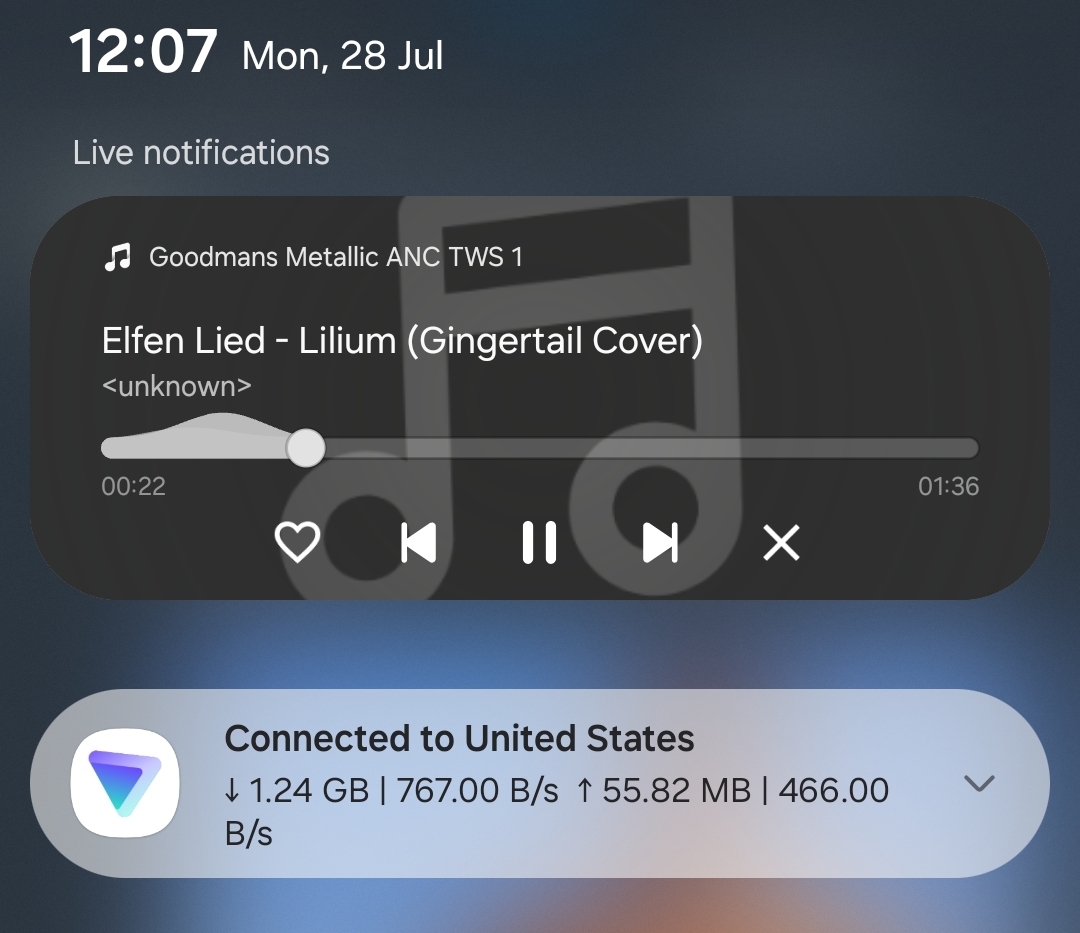Screen dimensions: 1080x933
Task: Tap the seek bar on the track
Action: 640,448
